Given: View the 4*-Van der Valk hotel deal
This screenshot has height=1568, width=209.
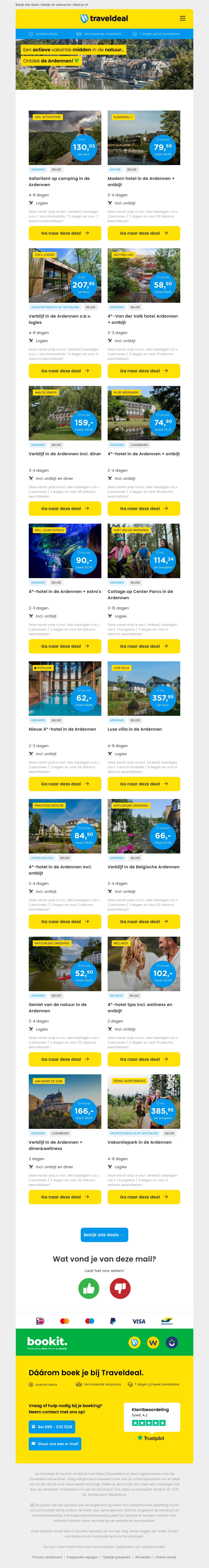Looking at the screenshot, I should pyautogui.click(x=144, y=371).
